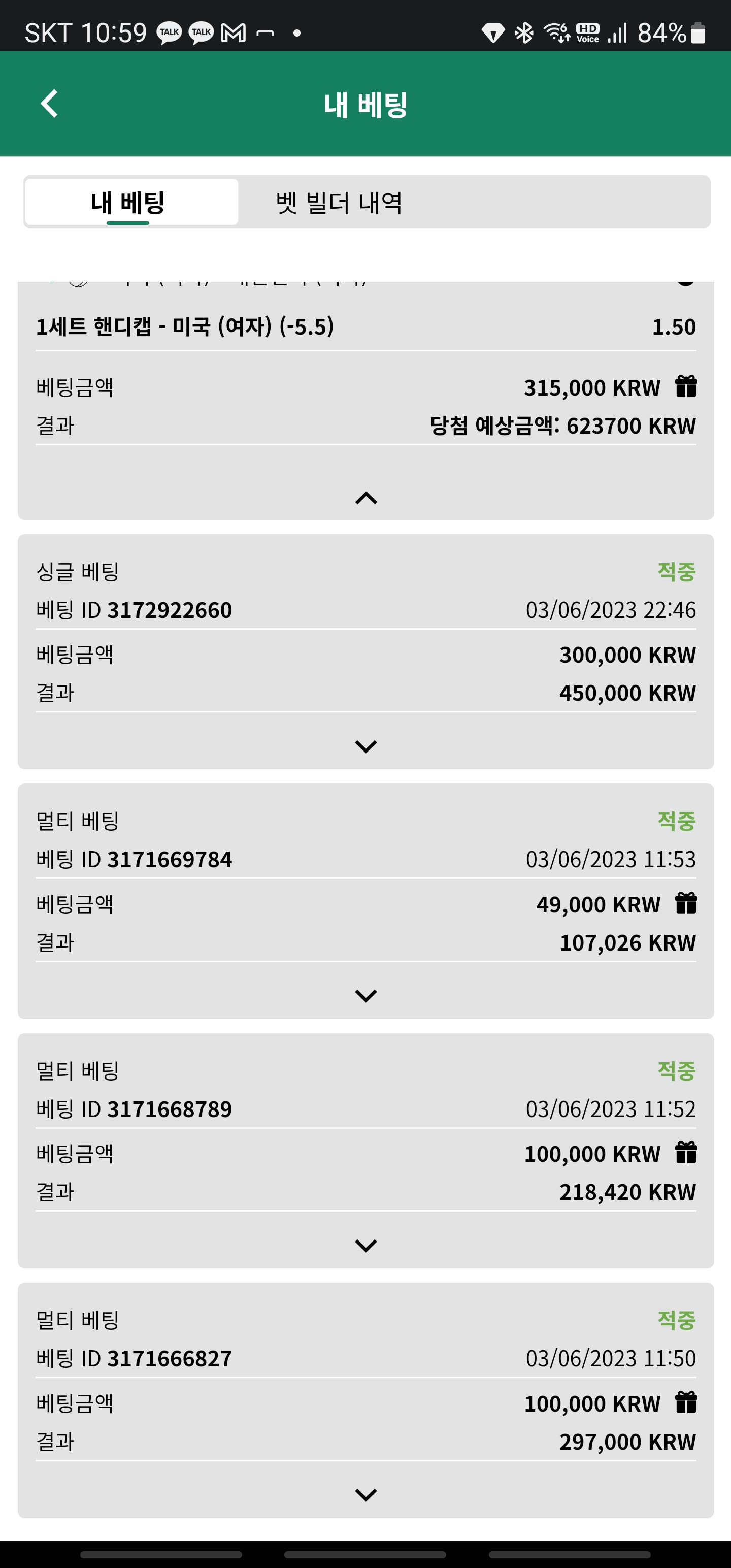Expand bet ID 3171669784 details
Viewport: 731px width, 1568px height.
tap(366, 996)
